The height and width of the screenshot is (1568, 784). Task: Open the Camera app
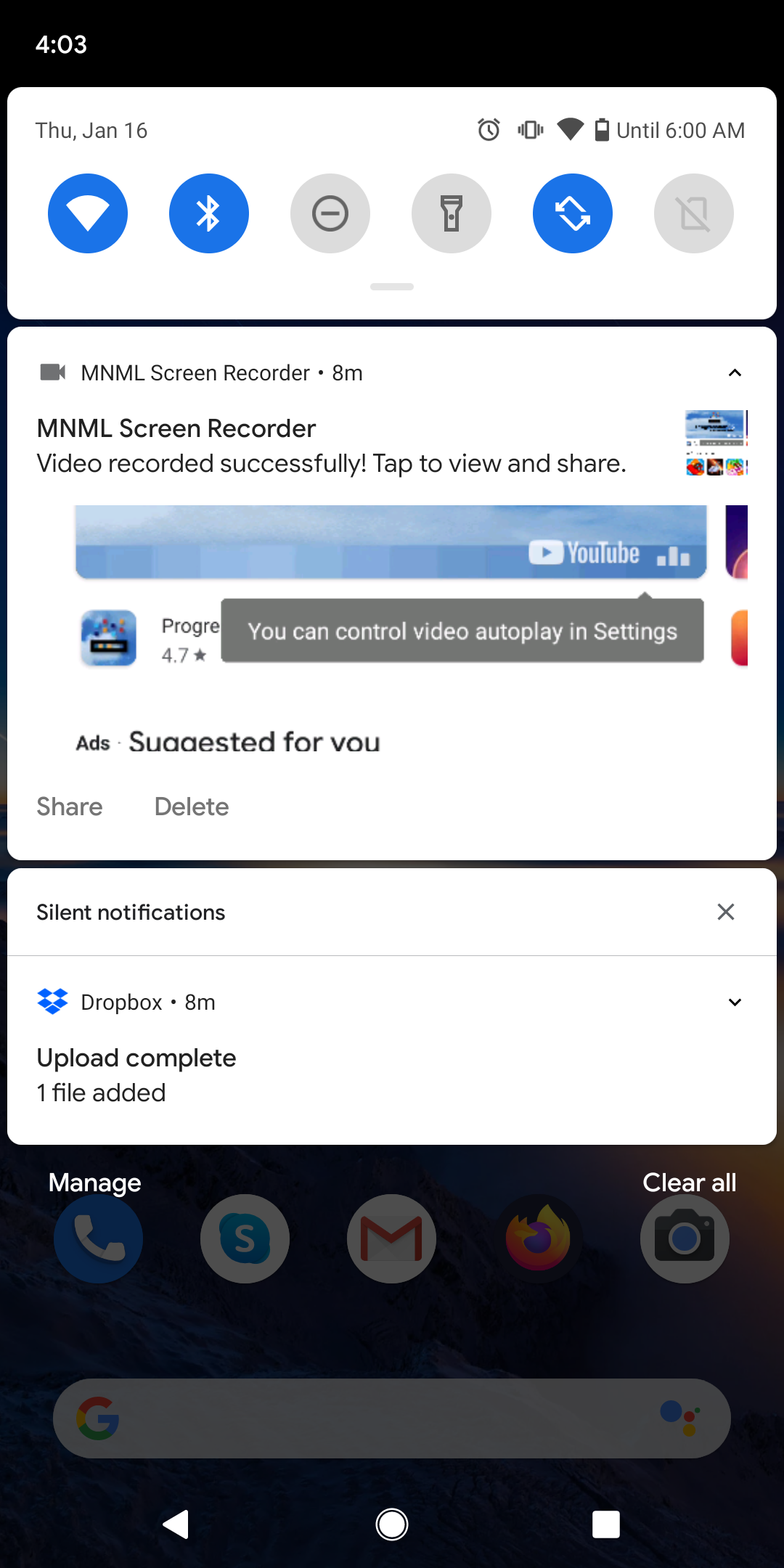(x=685, y=1238)
